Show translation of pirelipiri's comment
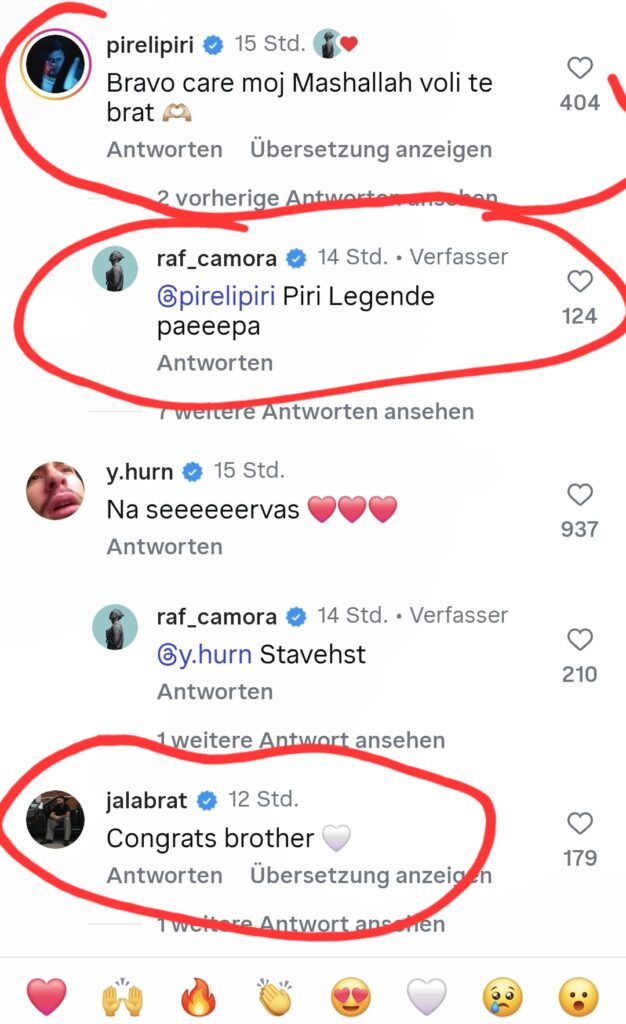 371,150
